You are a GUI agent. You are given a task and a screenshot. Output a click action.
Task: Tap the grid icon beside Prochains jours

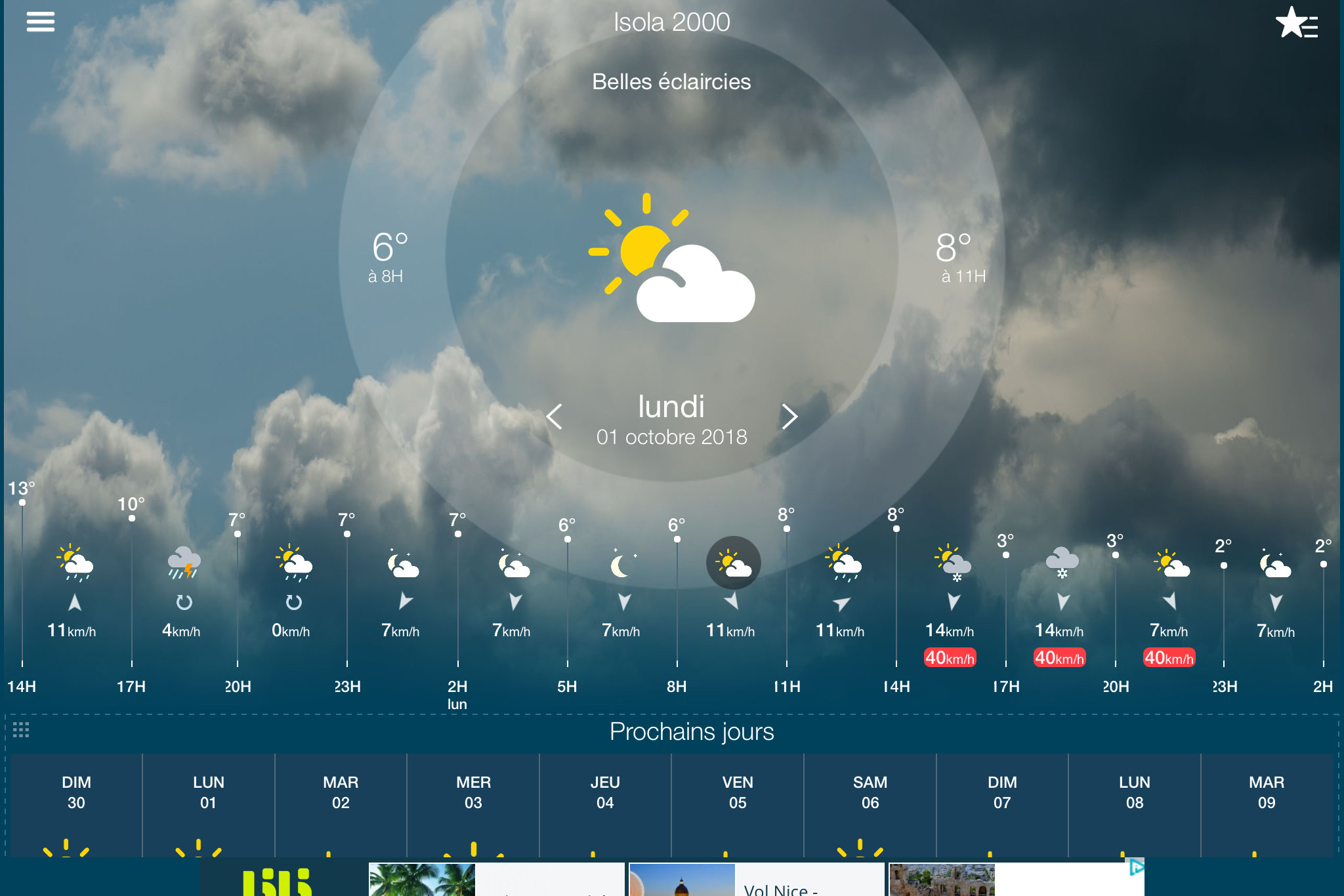[21, 729]
